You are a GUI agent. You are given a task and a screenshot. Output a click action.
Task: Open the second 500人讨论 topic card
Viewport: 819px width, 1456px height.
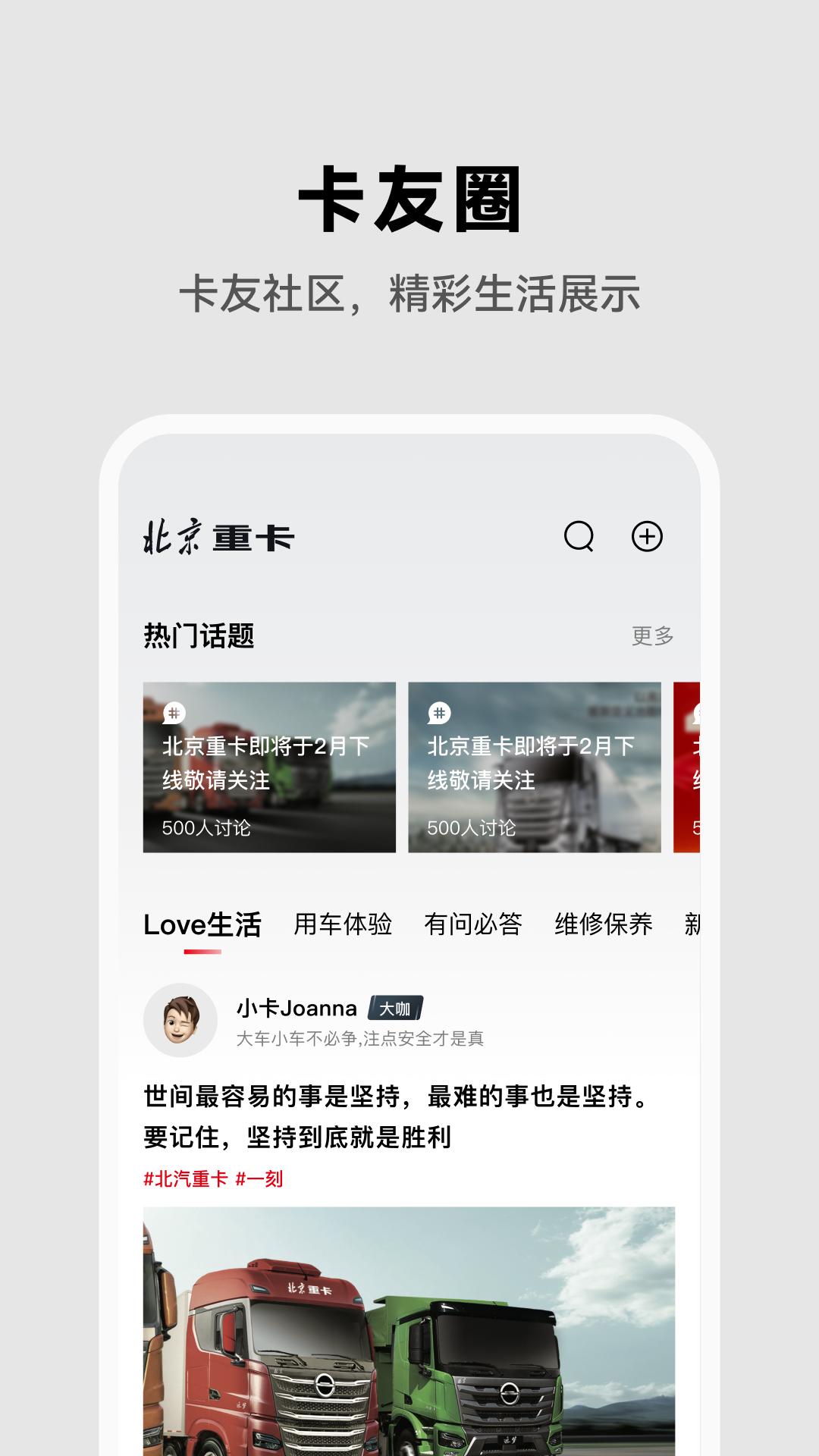click(535, 766)
